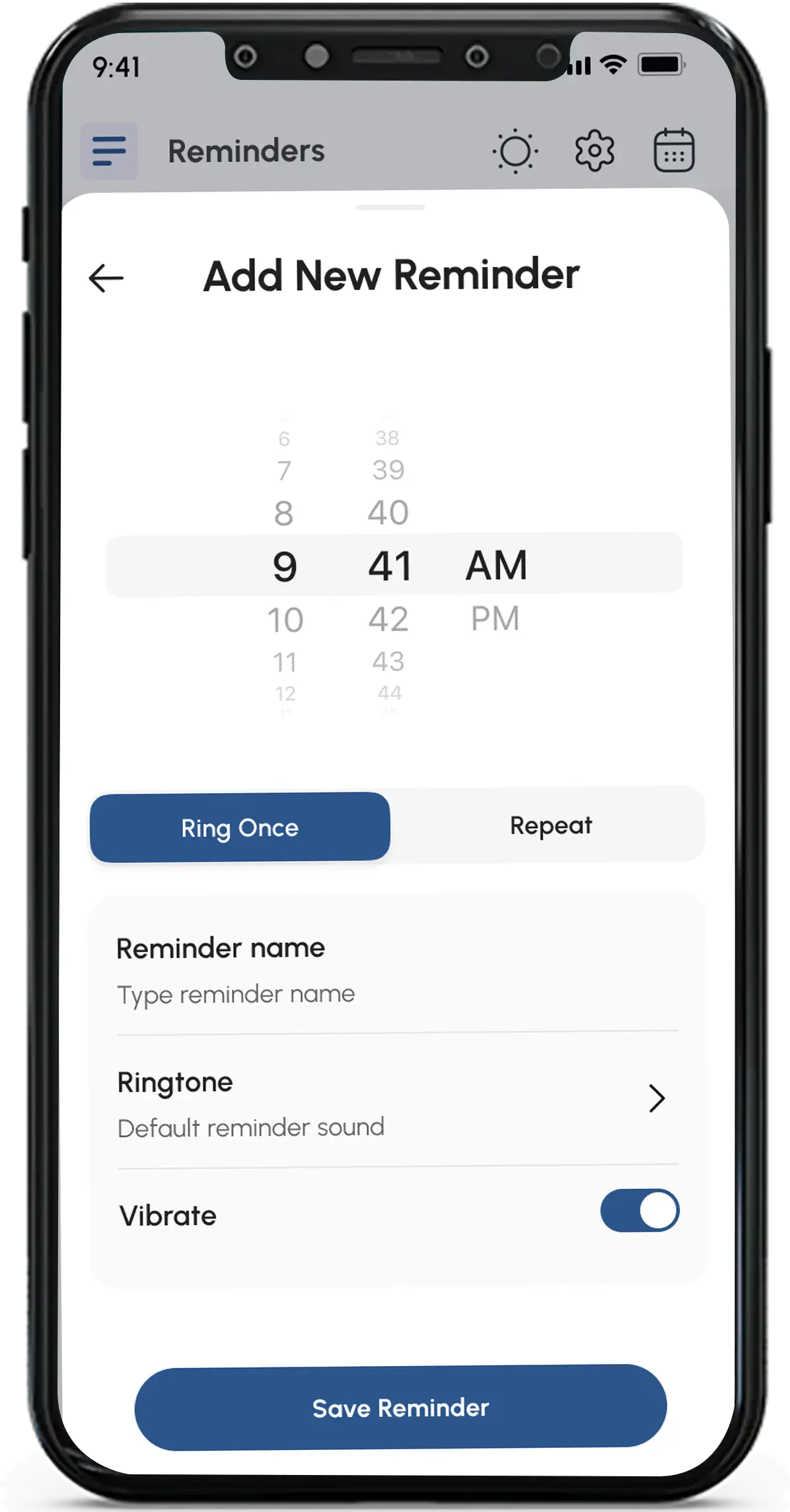Viewport: 790px width, 1512px height.
Task: Pick minute 42 in the picker
Action: 388,620
